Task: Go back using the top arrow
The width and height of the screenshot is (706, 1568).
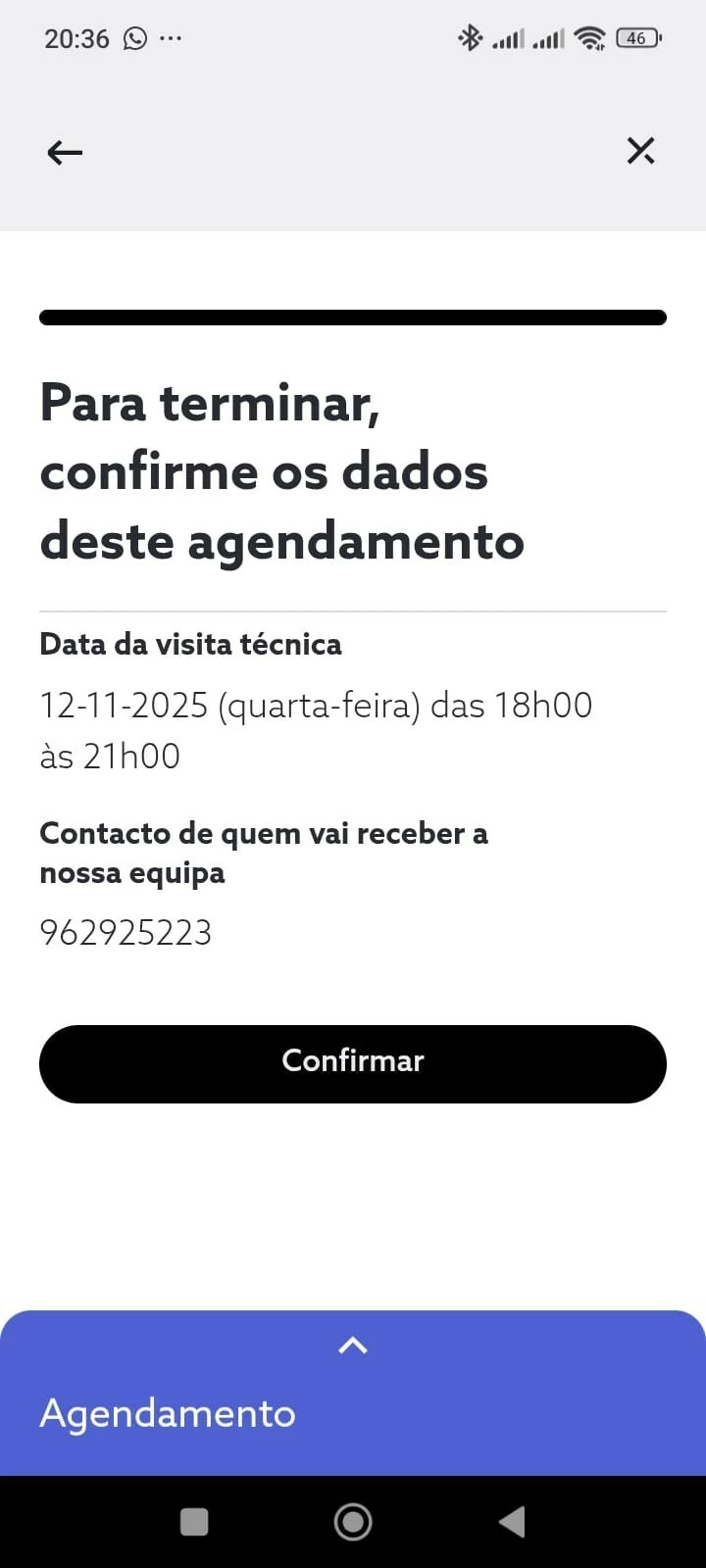Action: click(x=65, y=152)
